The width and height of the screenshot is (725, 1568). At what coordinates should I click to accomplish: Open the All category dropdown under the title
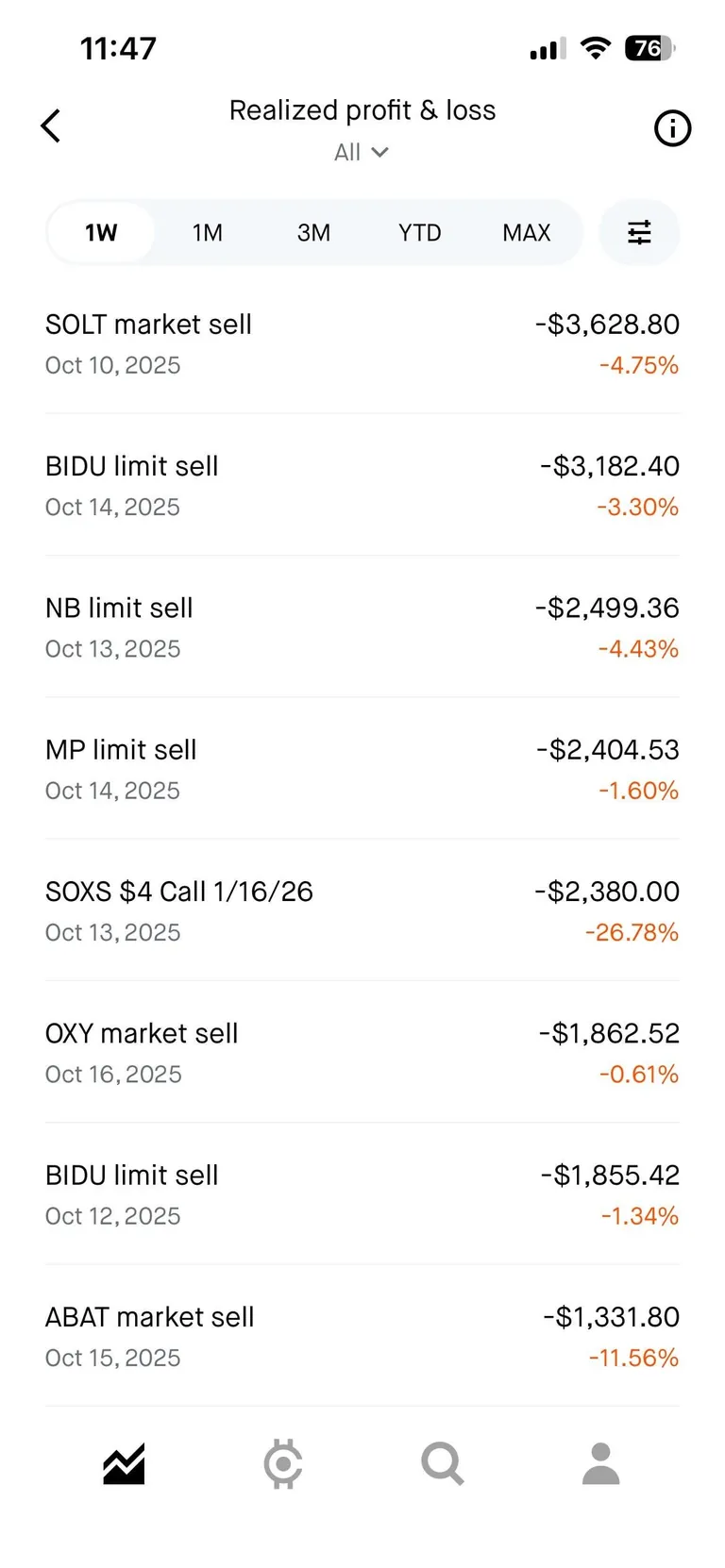(362, 152)
